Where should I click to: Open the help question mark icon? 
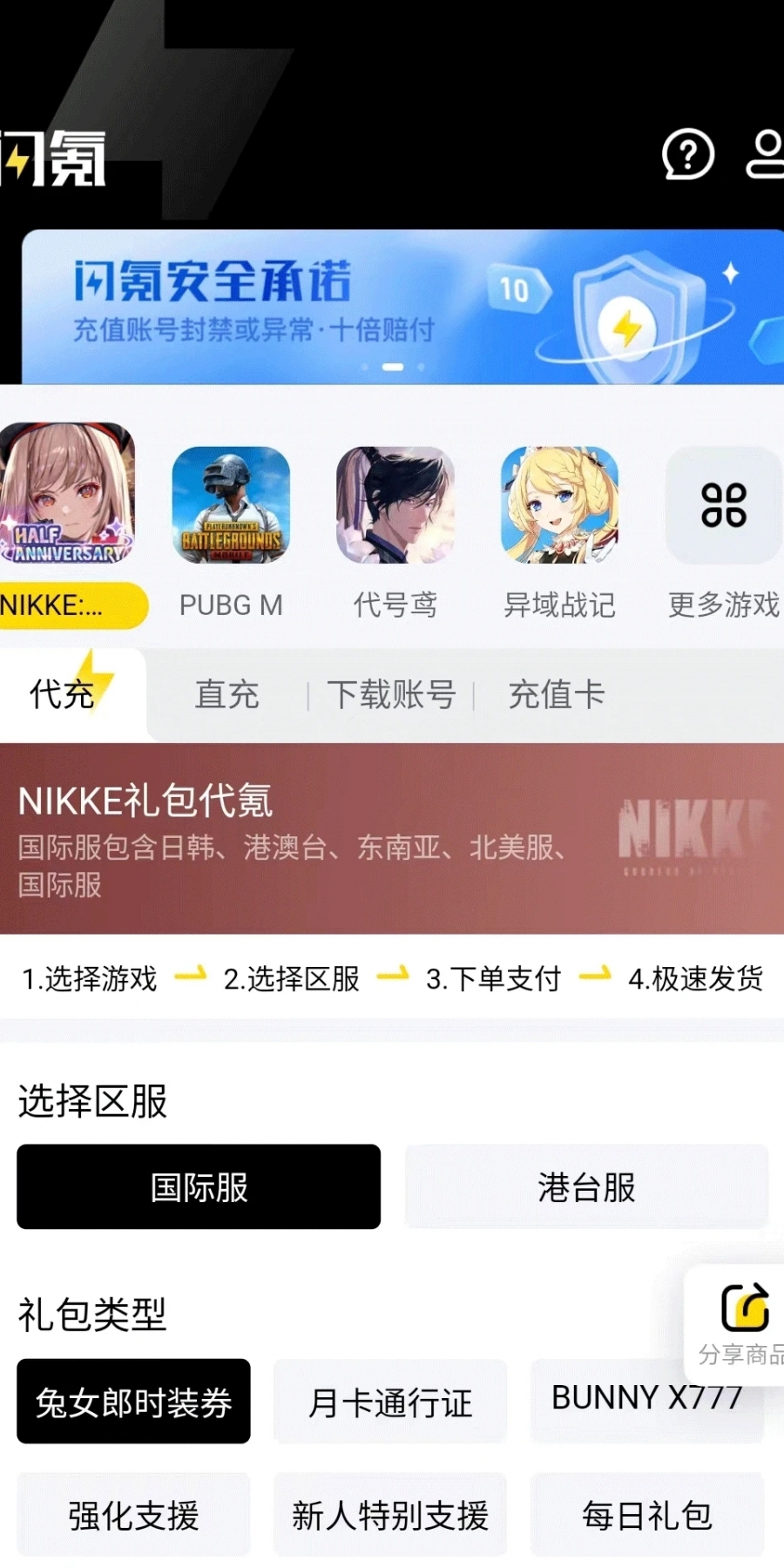[x=687, y=155]
